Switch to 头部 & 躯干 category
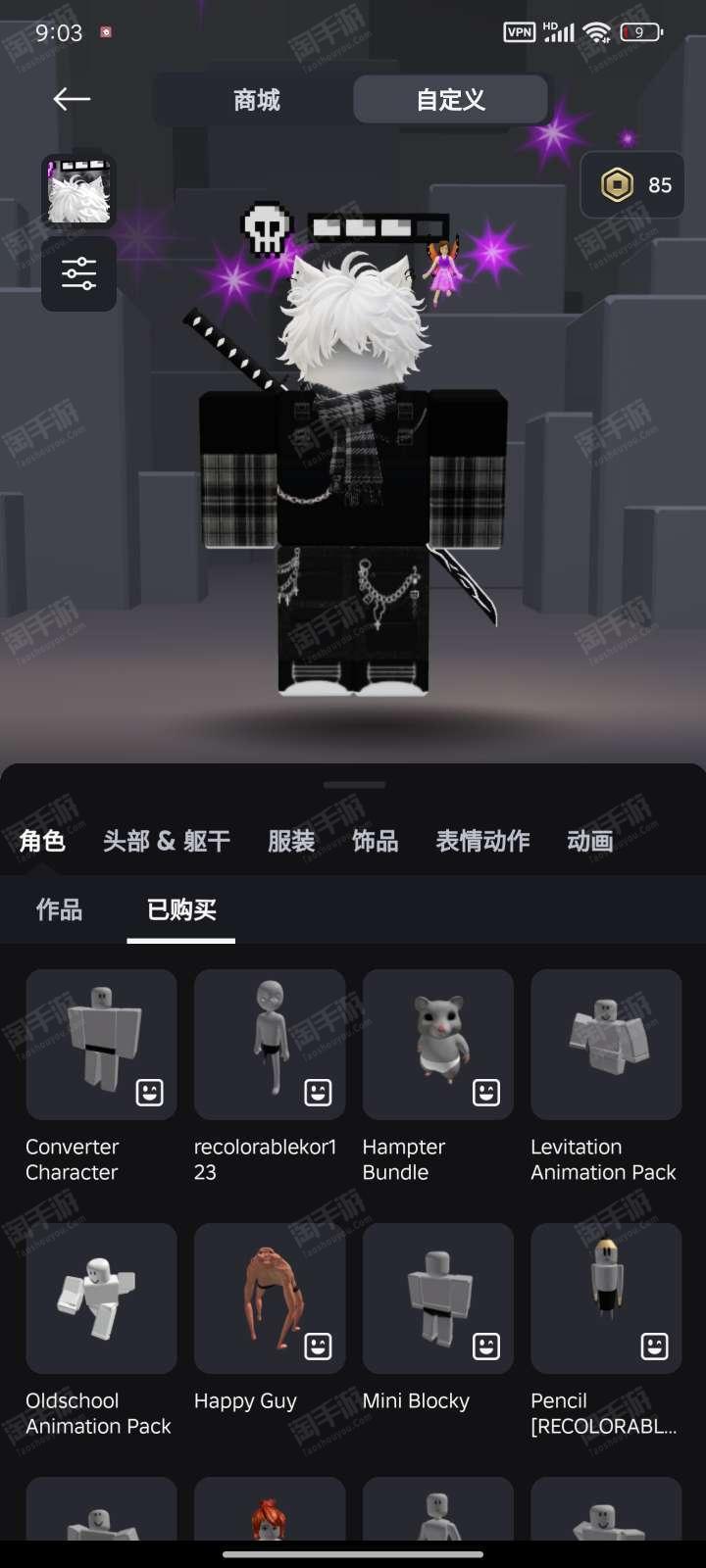The width and height of the screenshot is (706, 1568). [x=167, y=841]
